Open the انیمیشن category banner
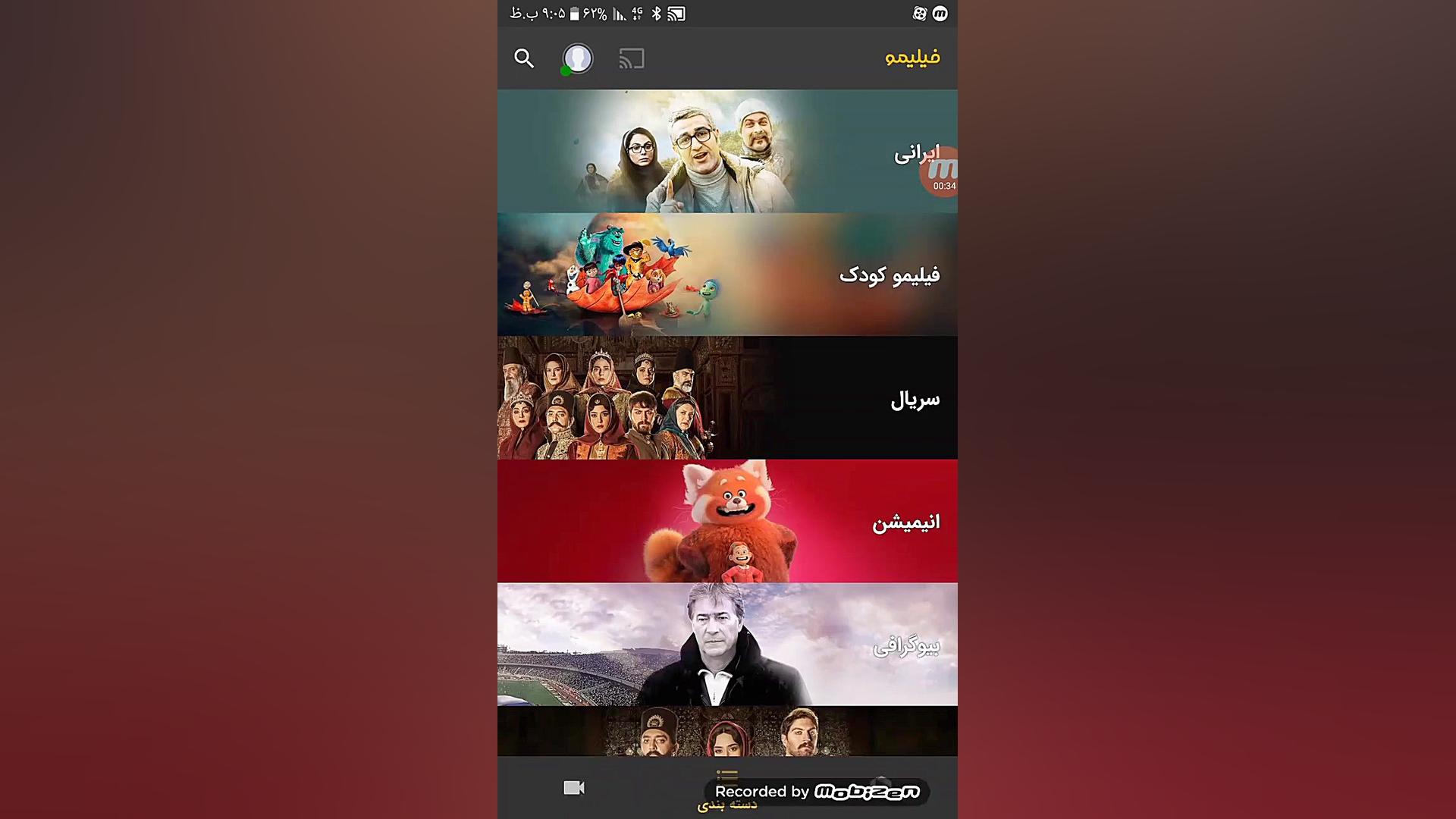The height and width of the screenshot is (819, 1456). pyautogui.click(x=726, y=522)
